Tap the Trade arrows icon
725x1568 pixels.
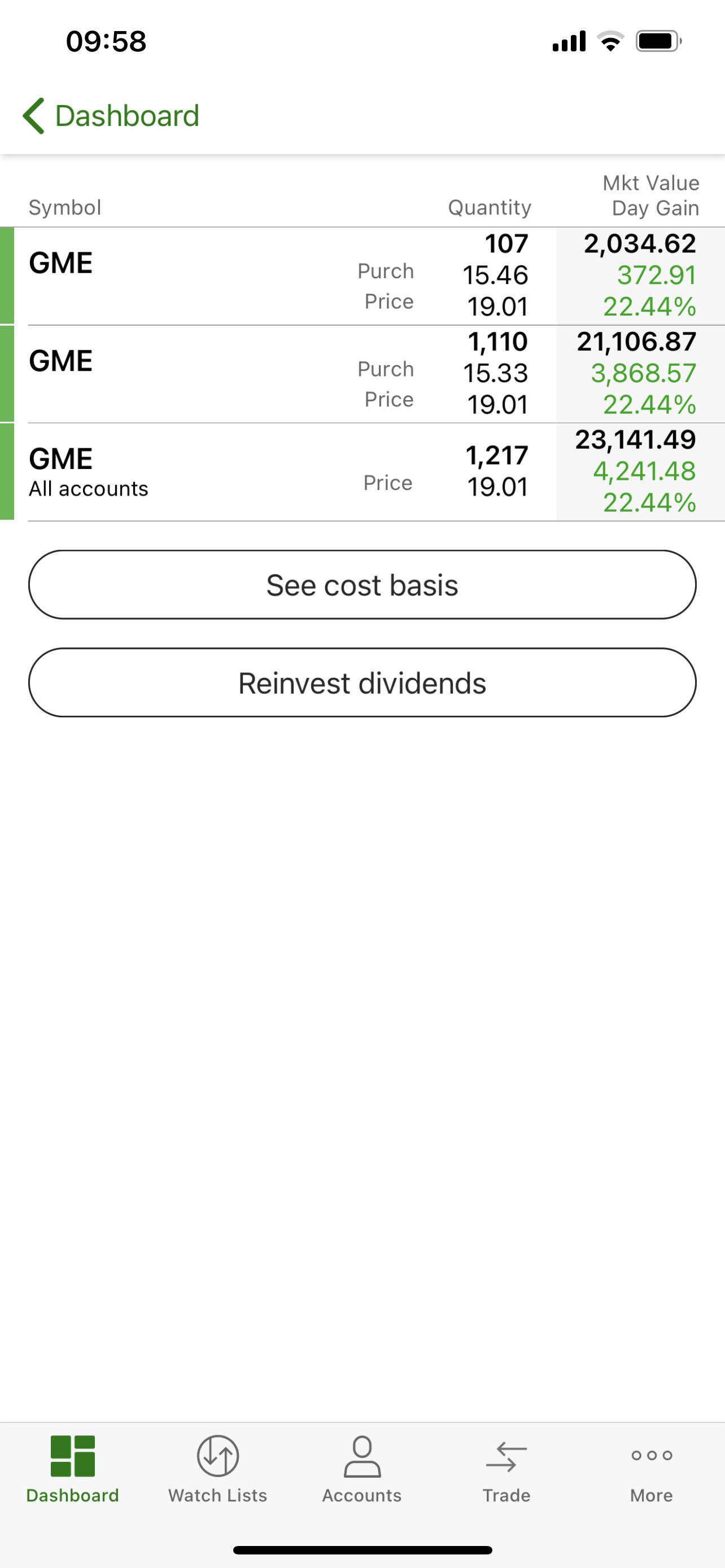(x=506, y=1457)
